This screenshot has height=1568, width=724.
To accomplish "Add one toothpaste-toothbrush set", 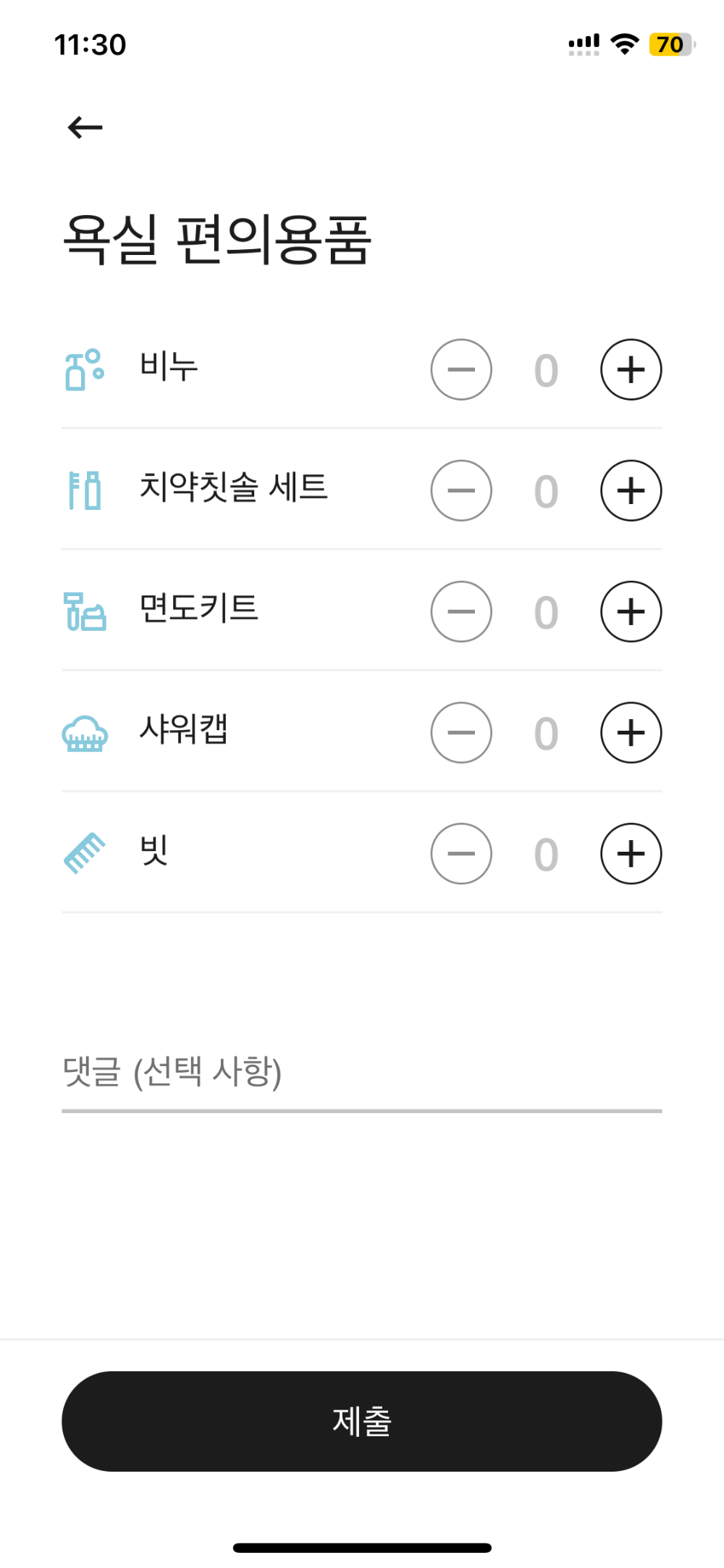I will tap(630, 490).
